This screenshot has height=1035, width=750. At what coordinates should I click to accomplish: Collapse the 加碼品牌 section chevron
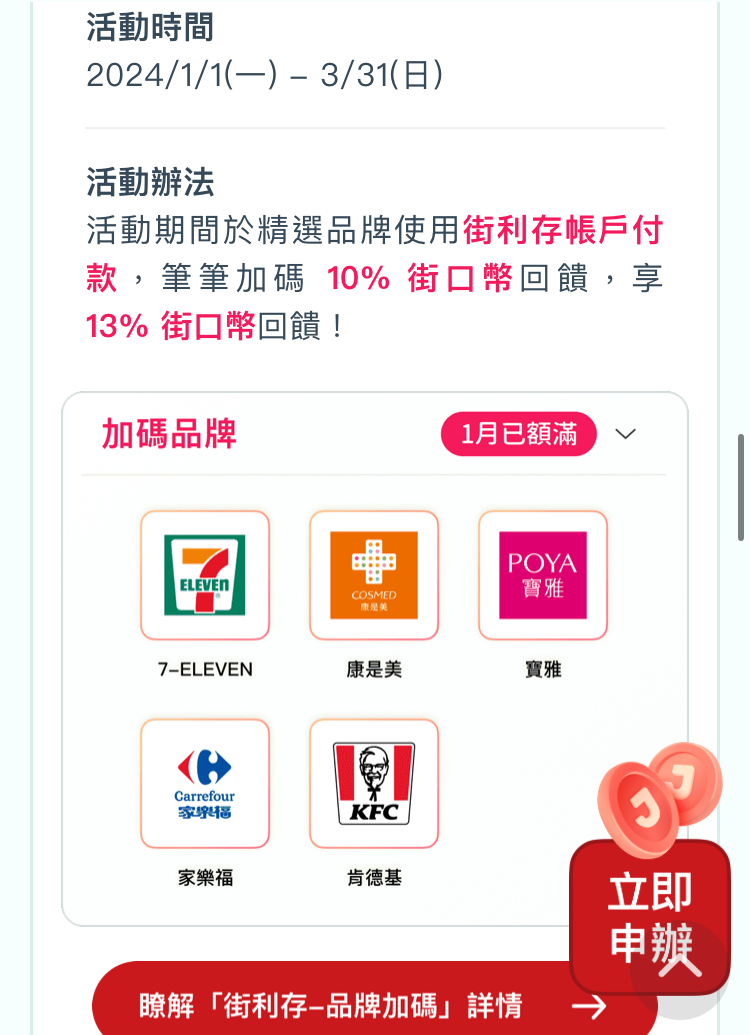tap(625, 434)
